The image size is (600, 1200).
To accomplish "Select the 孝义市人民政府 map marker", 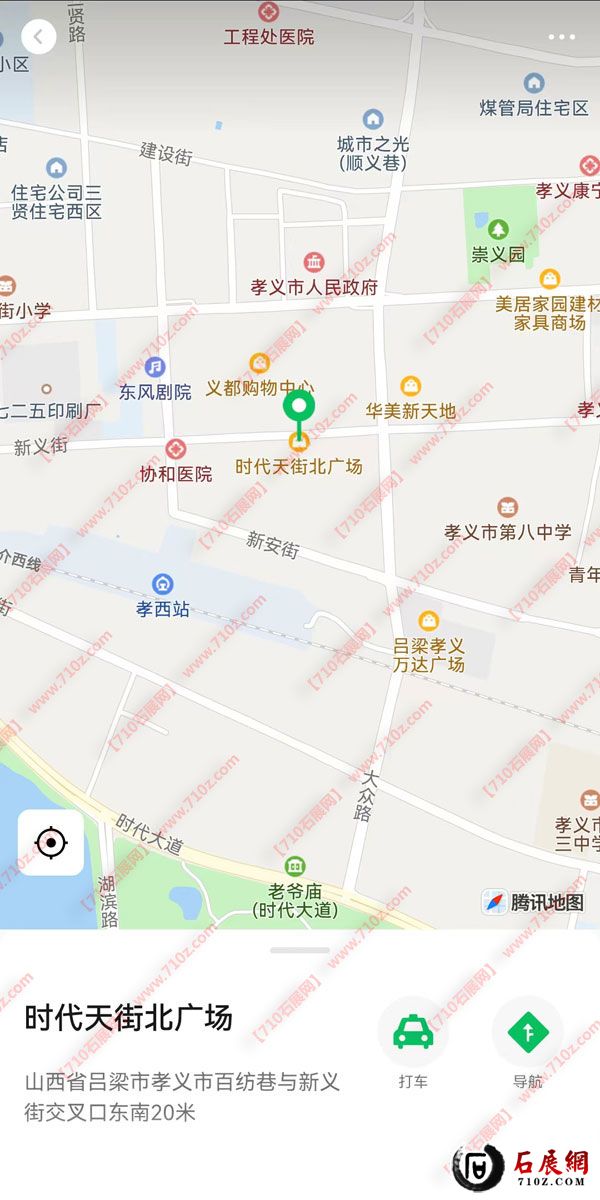I will tap(314, 263).
